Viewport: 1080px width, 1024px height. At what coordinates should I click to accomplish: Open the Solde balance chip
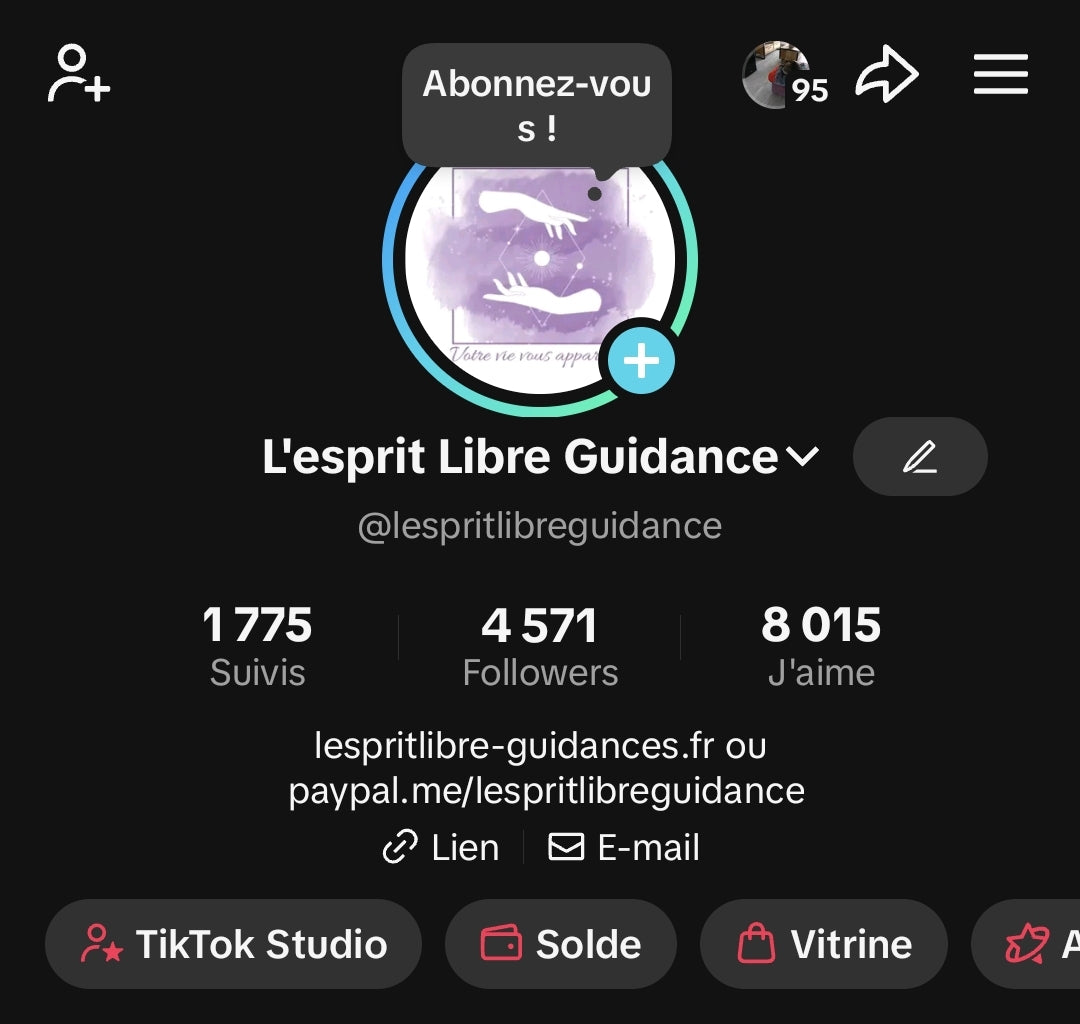(x=561, y=944)
